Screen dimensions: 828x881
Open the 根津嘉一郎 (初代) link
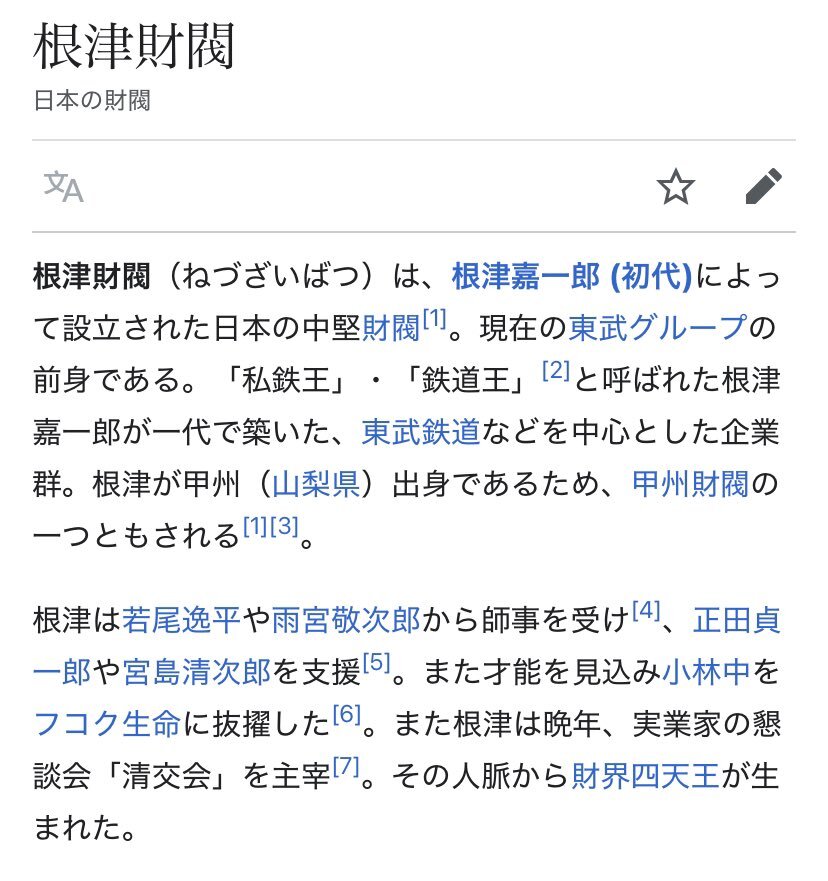[571, 275]
